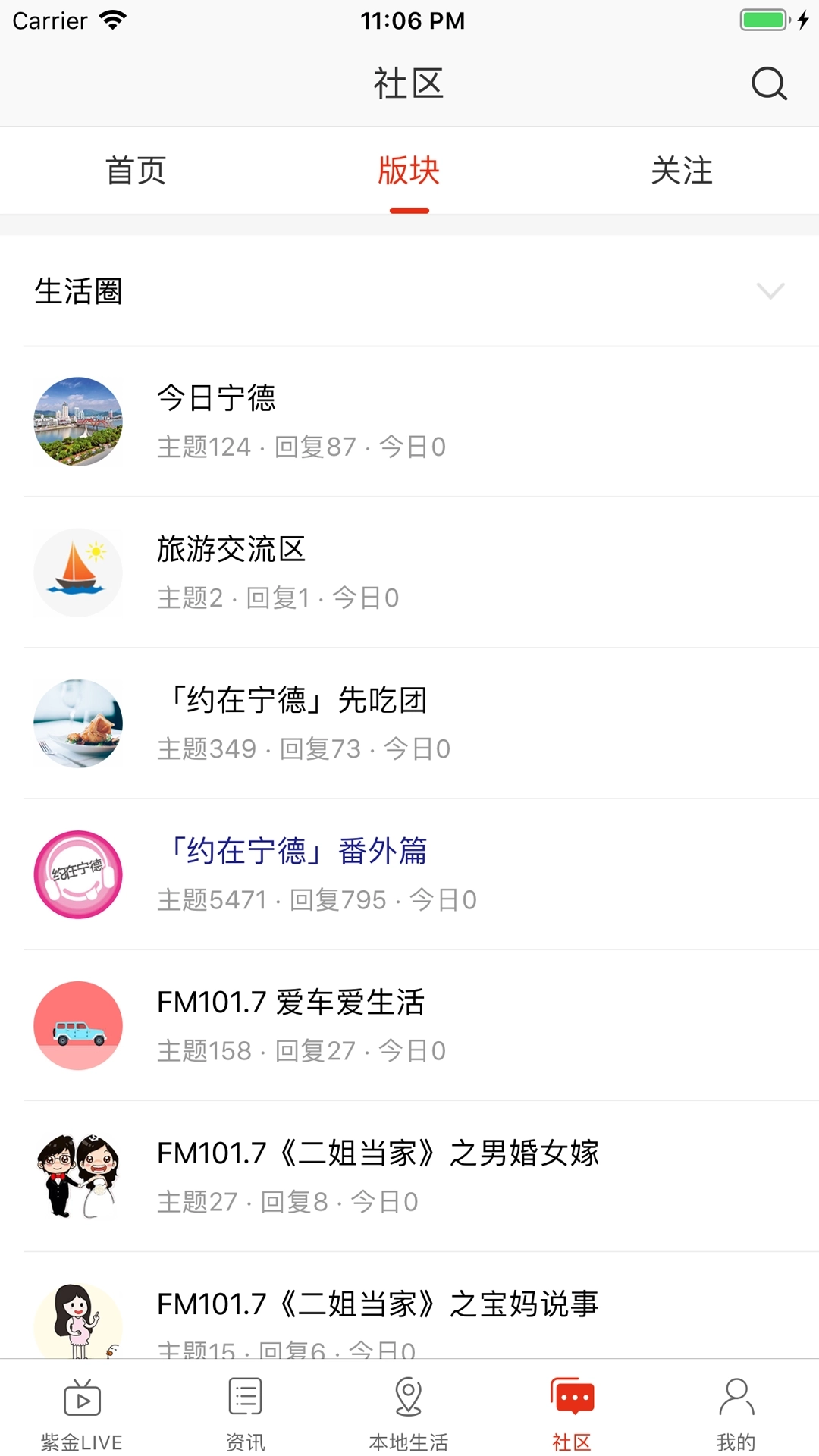The width and height of the screenshot is (819, 1456).
Task: Tap the sailboat icon for 旅游交流区
Action: tap(78, 573)
